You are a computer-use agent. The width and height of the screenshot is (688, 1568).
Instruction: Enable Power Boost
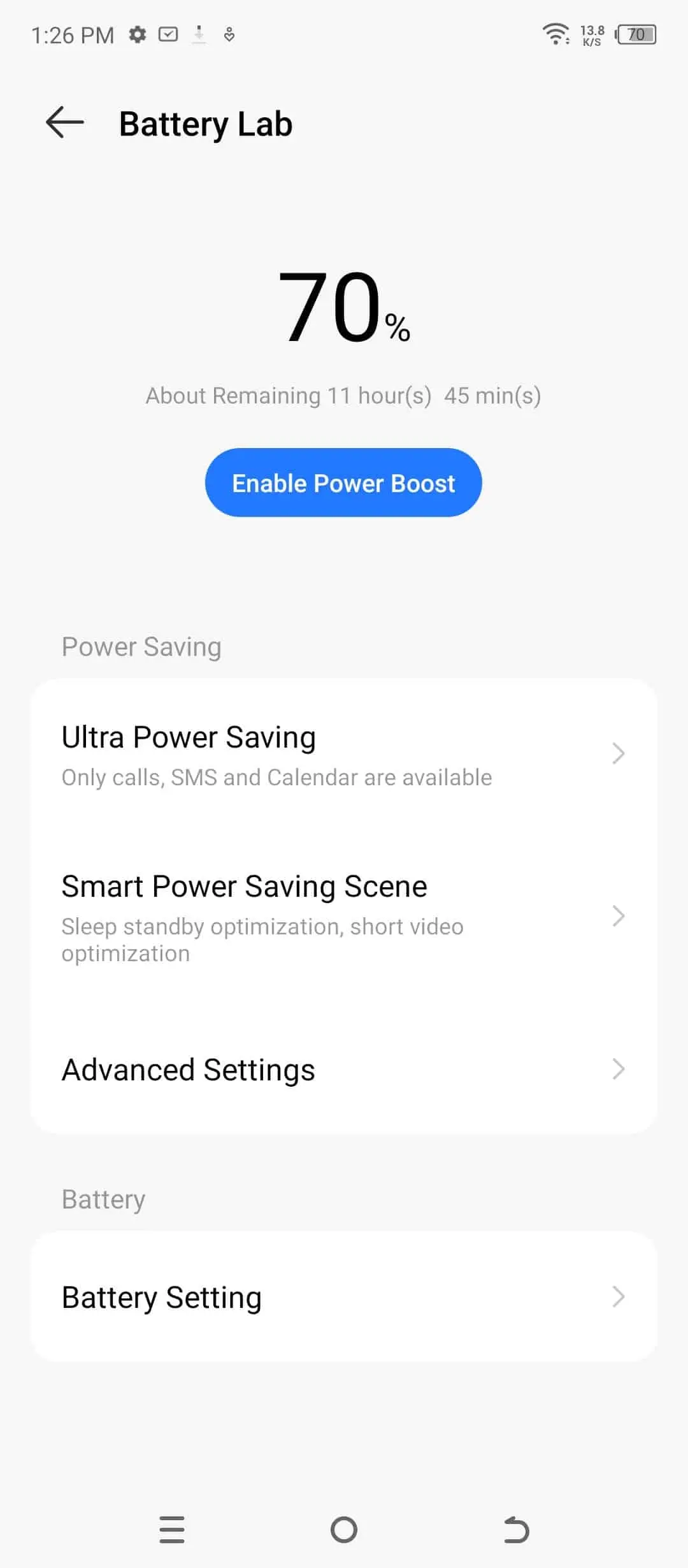pos(343,483)
